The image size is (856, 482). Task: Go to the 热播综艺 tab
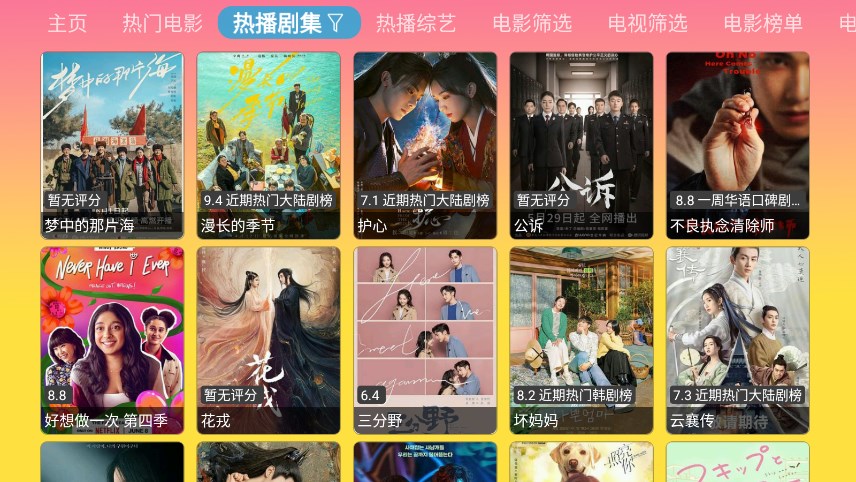tap(415, 23)
